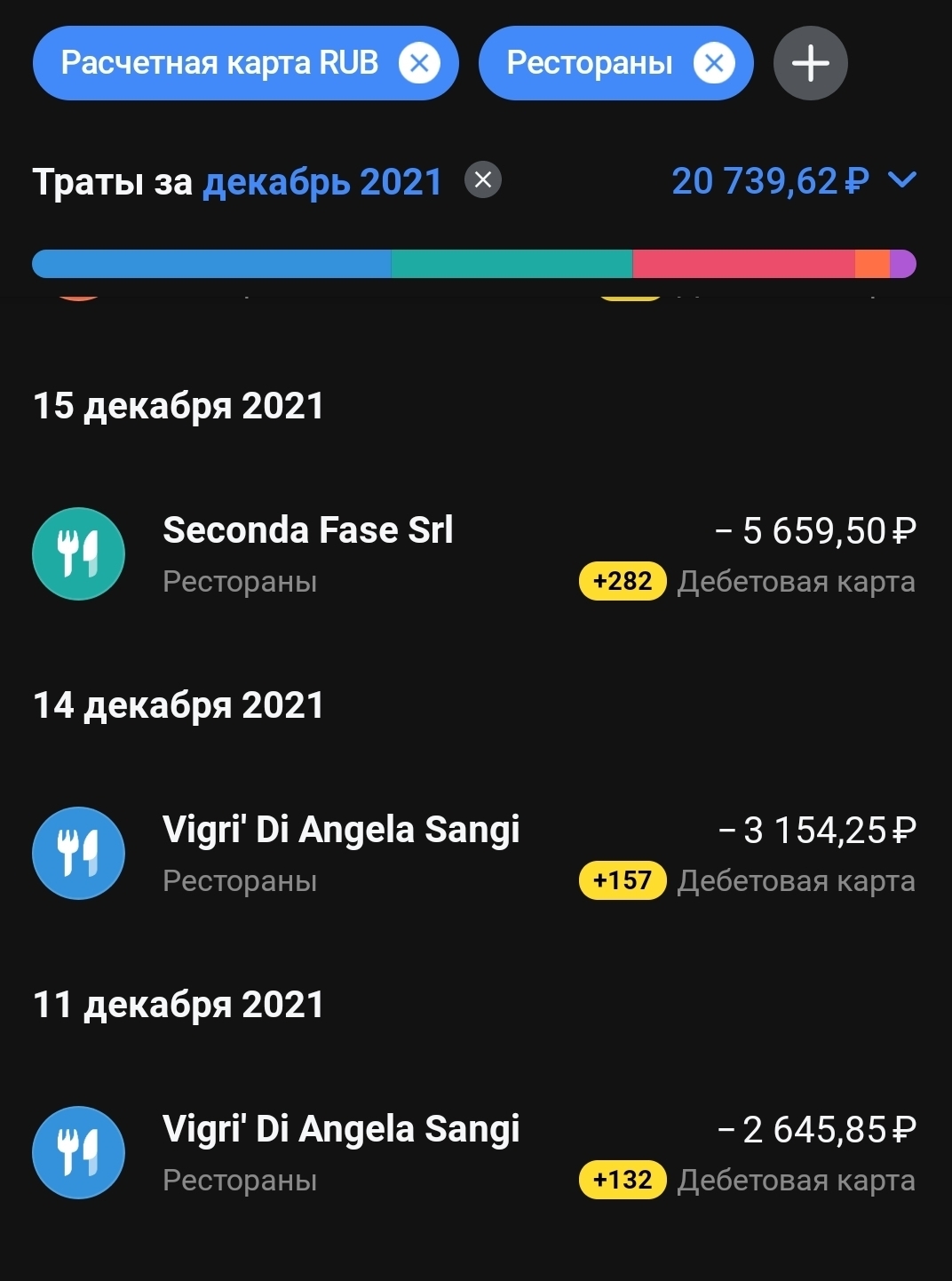
Task: Expand the 20 739,62 ₽ total dropdown
Action: 901,181
